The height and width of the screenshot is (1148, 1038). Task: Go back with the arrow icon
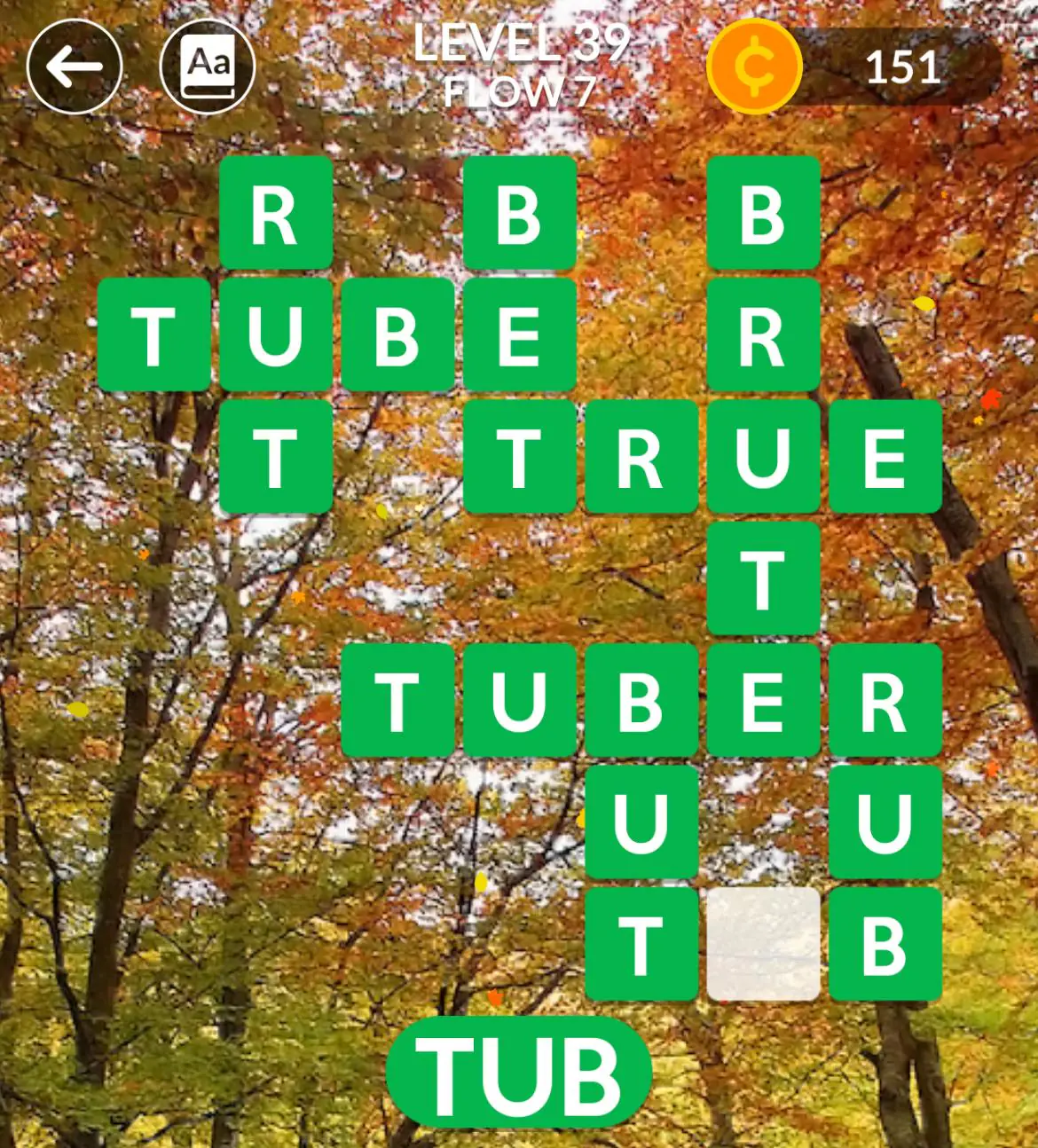pos(75,67)
